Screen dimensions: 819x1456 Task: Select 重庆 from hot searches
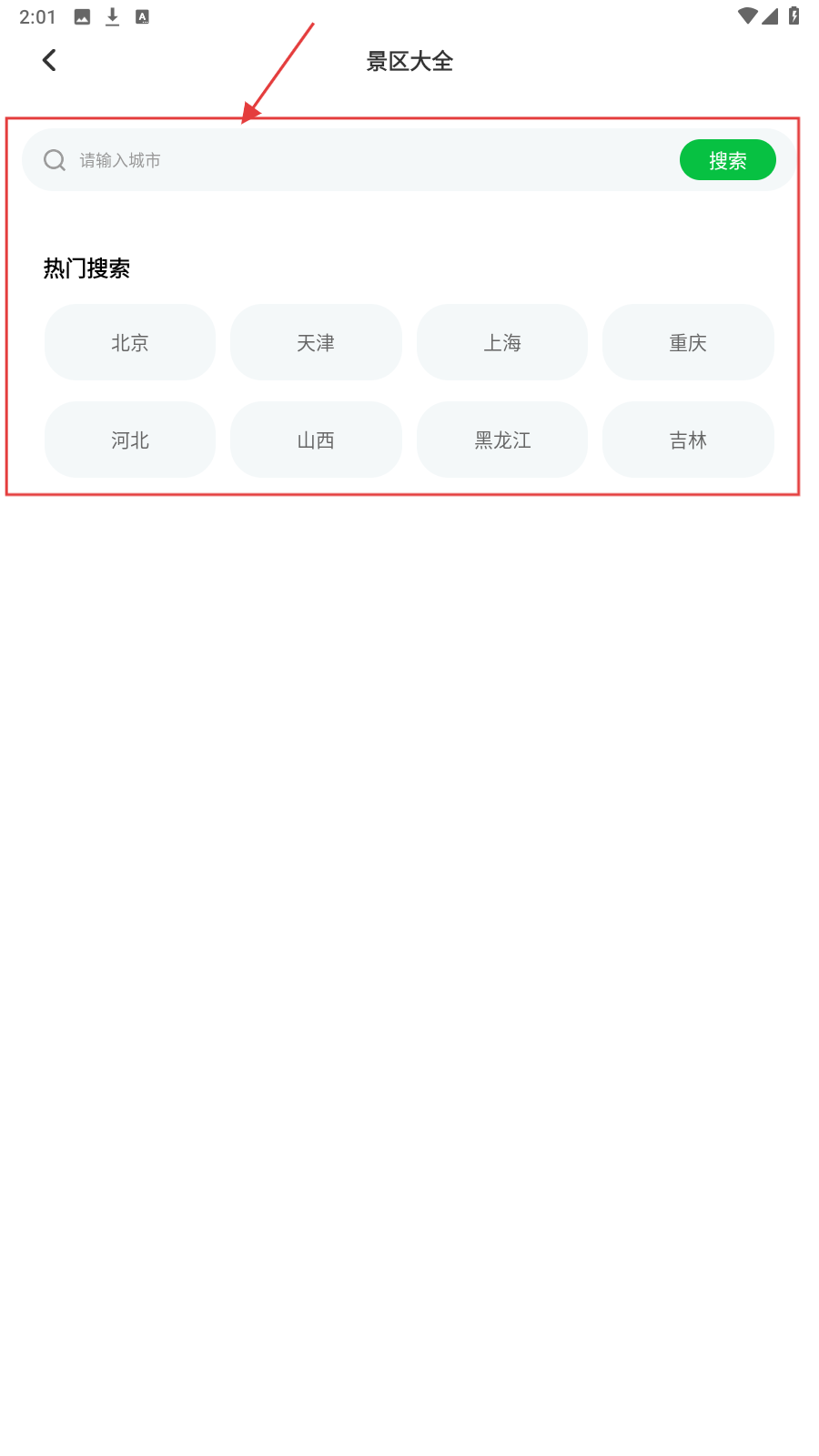pyautogui.click(x=688, y=342)
